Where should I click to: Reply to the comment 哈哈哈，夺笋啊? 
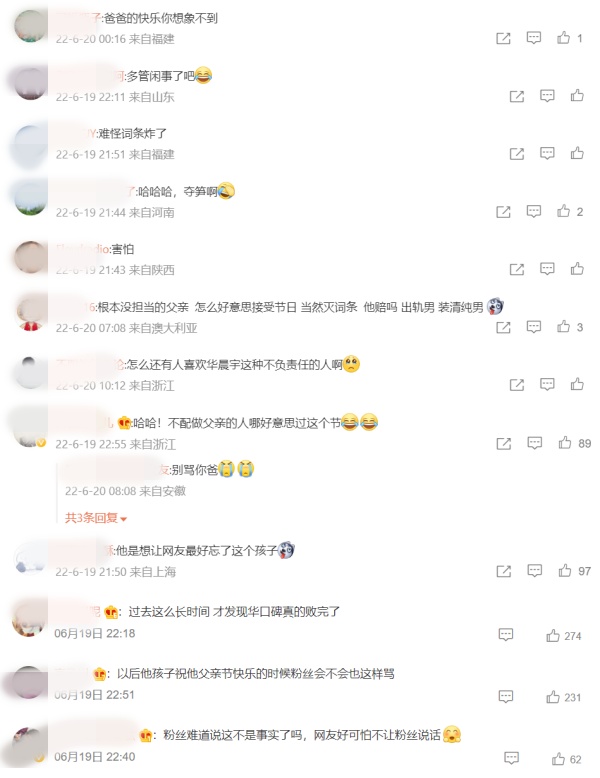click(534, 211)
